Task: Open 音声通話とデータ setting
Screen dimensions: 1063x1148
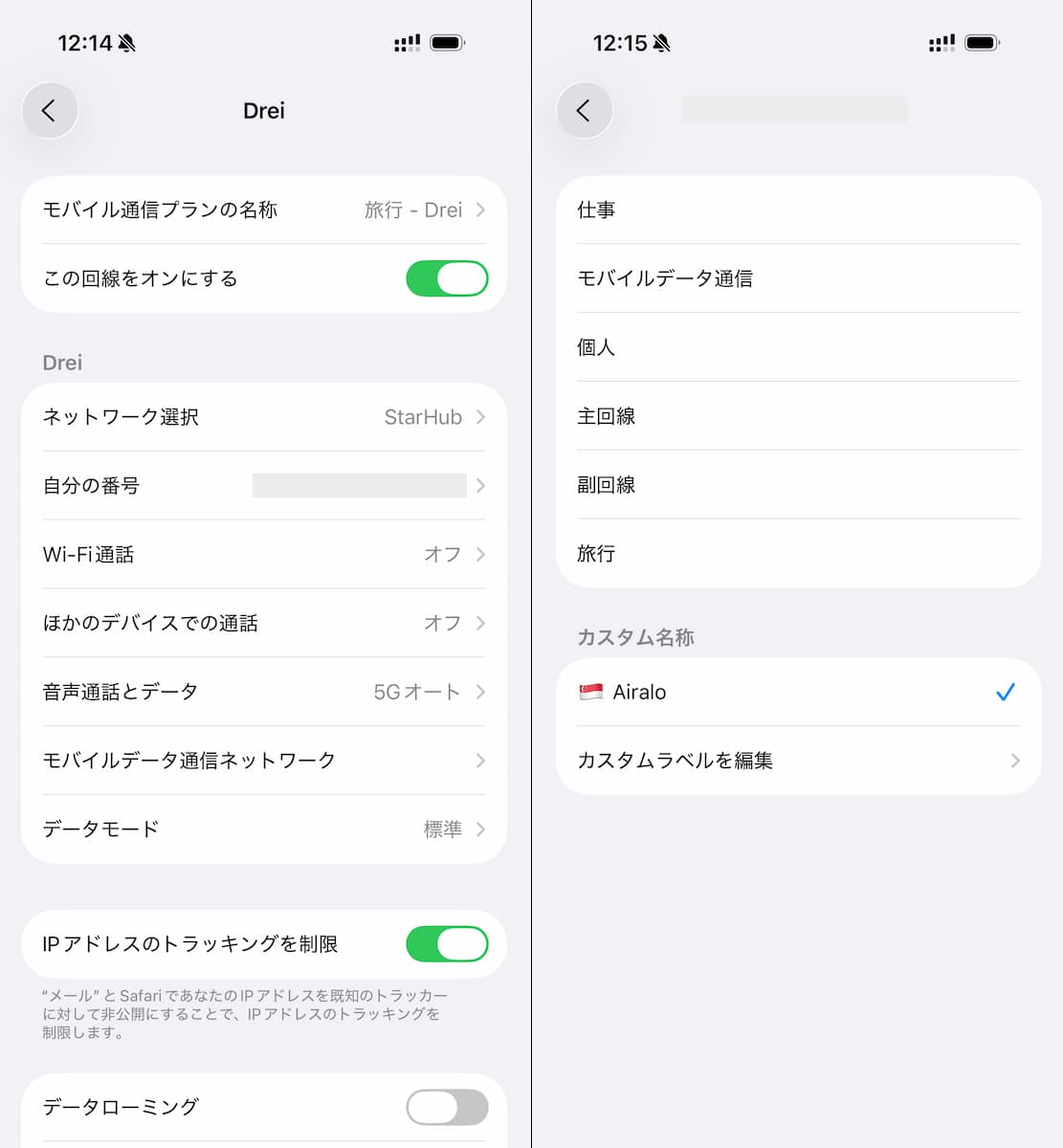Action: coord(263,692)
